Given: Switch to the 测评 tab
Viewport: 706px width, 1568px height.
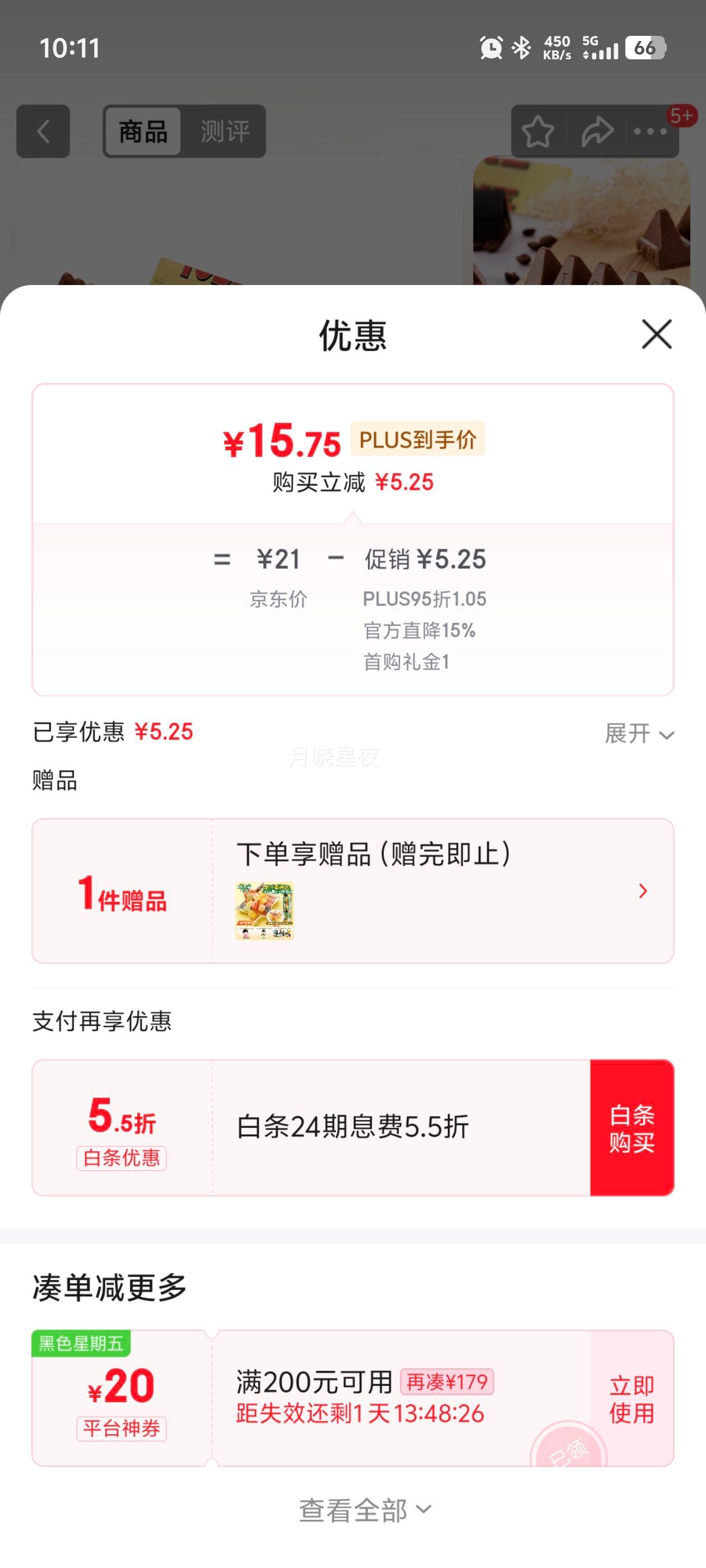Looking at the screenshot, I should [x=225, y=132].
